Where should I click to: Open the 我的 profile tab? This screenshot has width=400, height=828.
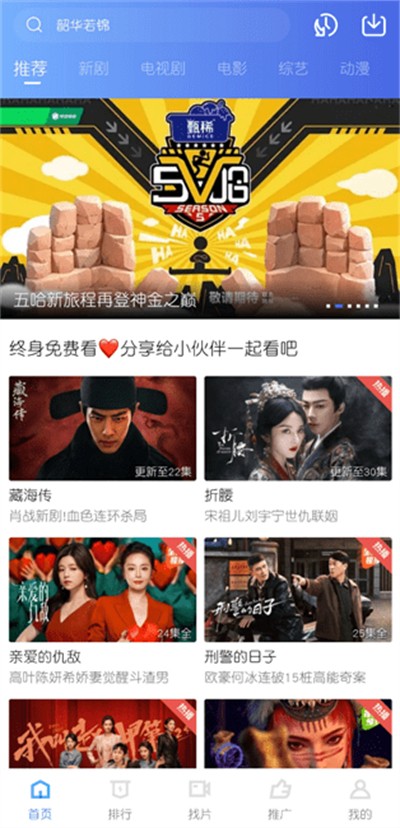pos(360,799)
